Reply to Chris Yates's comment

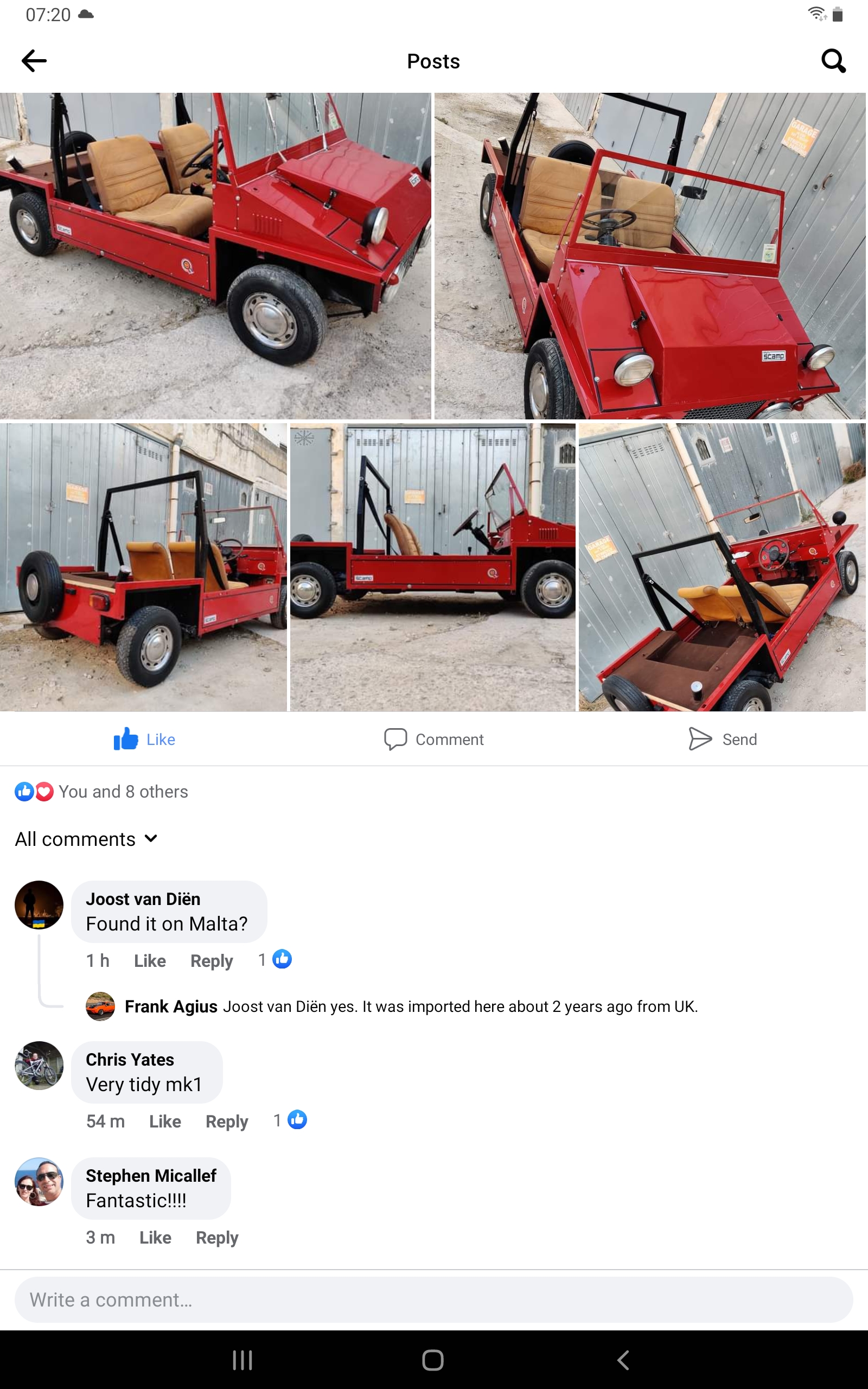click(x=227, y=1122)
